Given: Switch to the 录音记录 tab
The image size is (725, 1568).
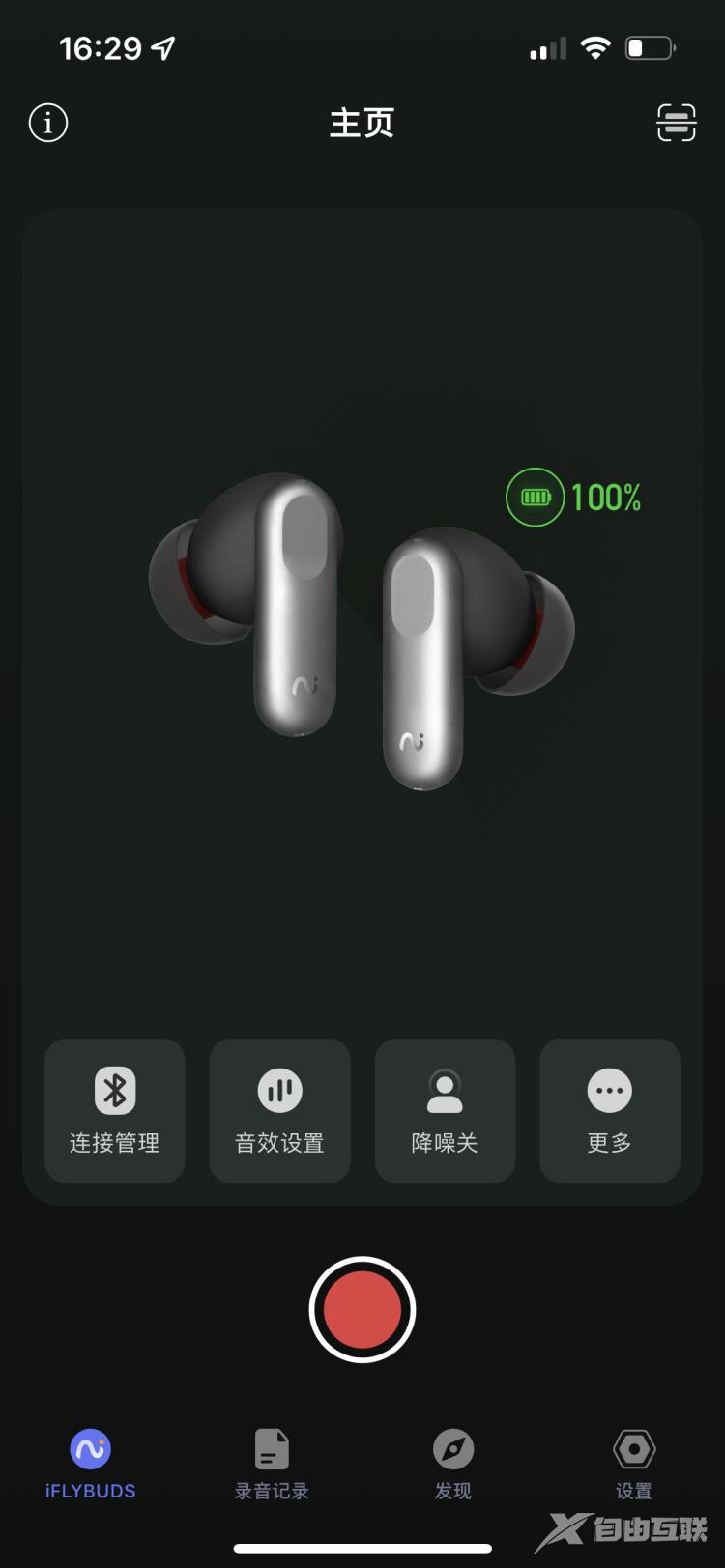Looking at the screenshot, I should pyautogui.click(x=272, y=1464).
